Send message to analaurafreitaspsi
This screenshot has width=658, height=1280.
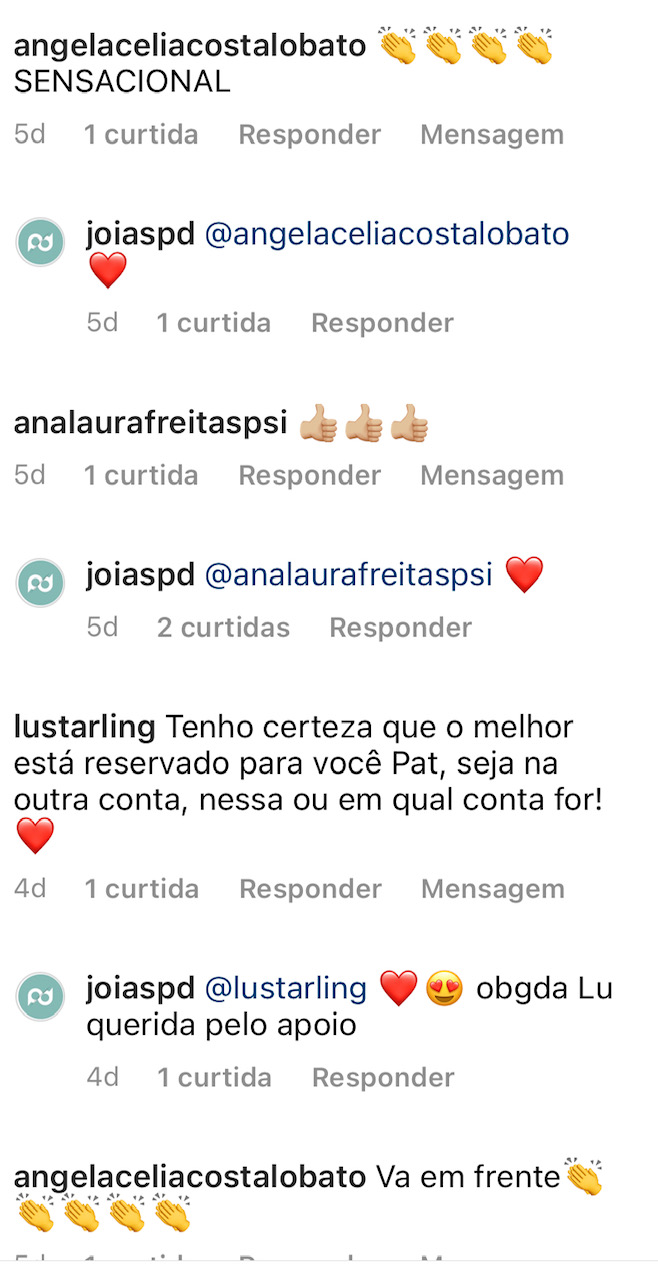[491, 476]
